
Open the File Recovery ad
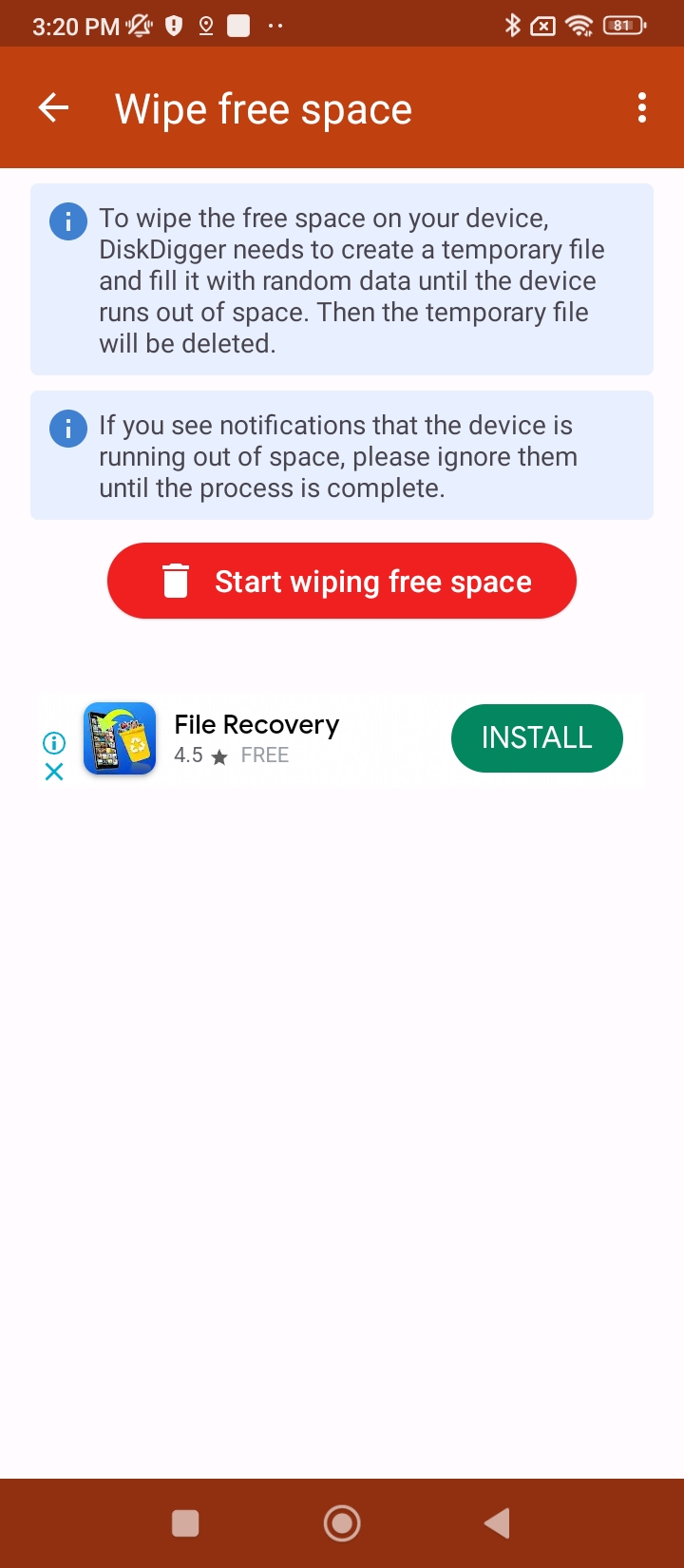pyautogui.click(x=256, y=726)
